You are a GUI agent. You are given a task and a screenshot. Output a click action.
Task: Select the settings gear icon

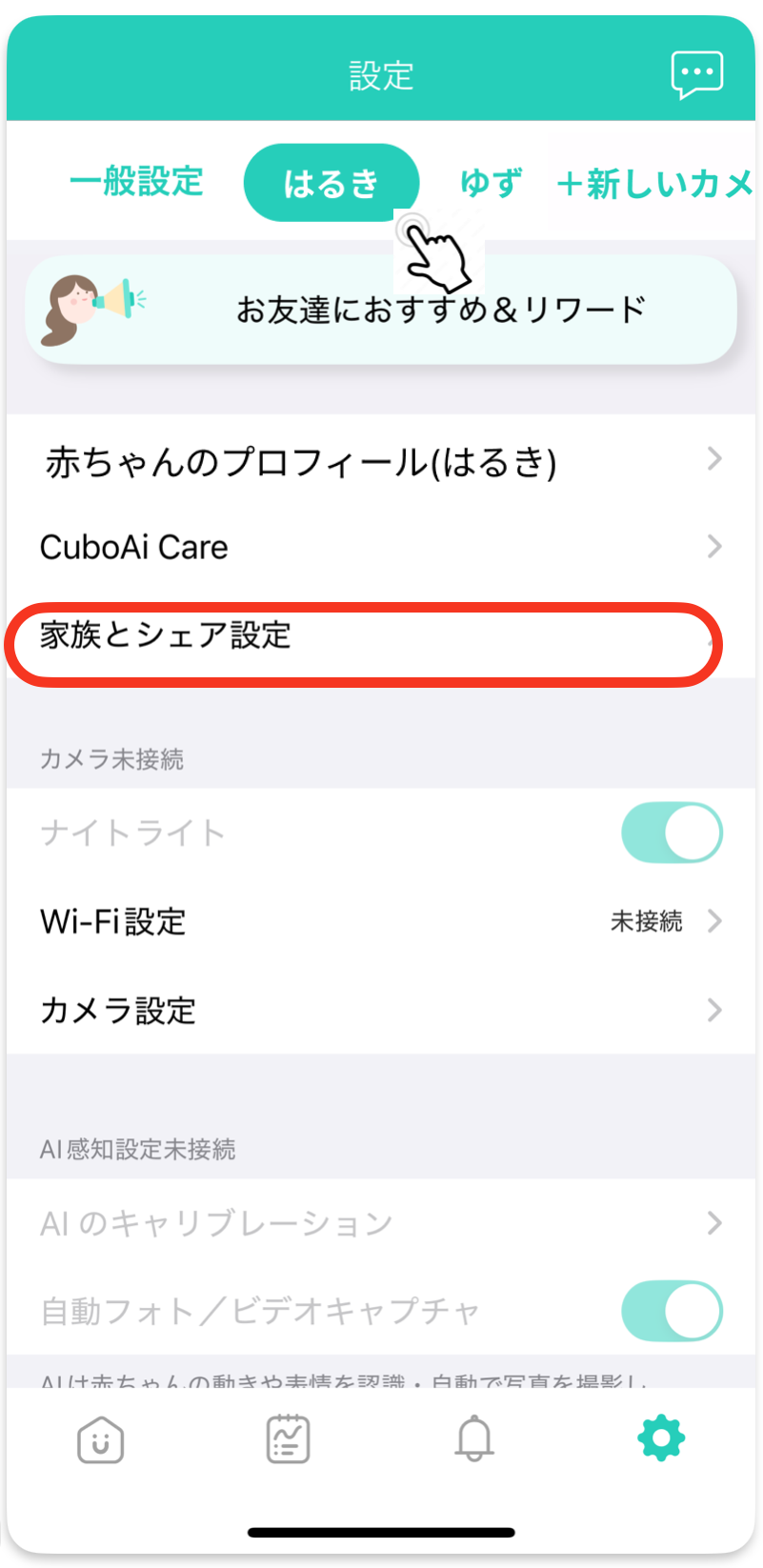click(x=660, y=1440)
